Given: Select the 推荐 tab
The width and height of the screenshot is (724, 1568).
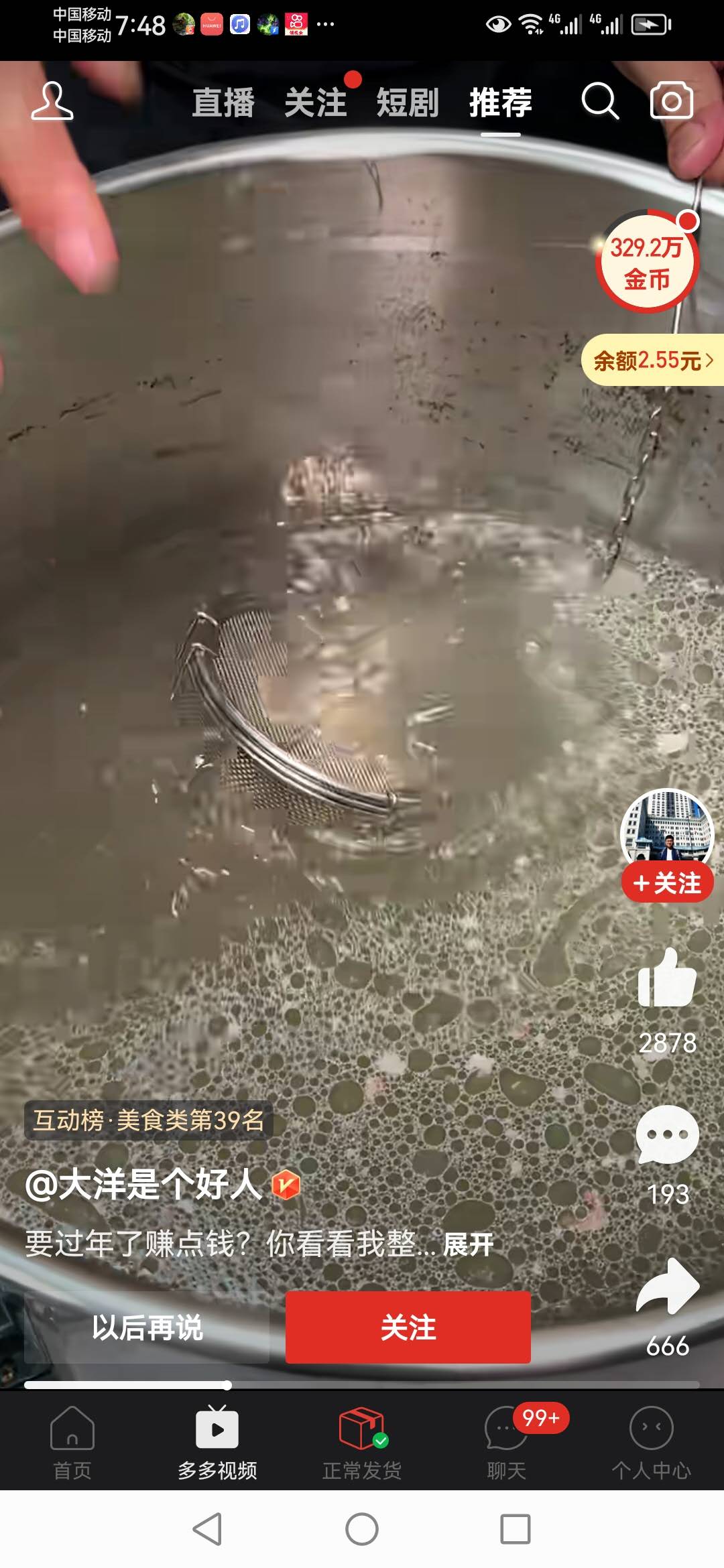Looking at the screenshot, I should pos(500,103).
